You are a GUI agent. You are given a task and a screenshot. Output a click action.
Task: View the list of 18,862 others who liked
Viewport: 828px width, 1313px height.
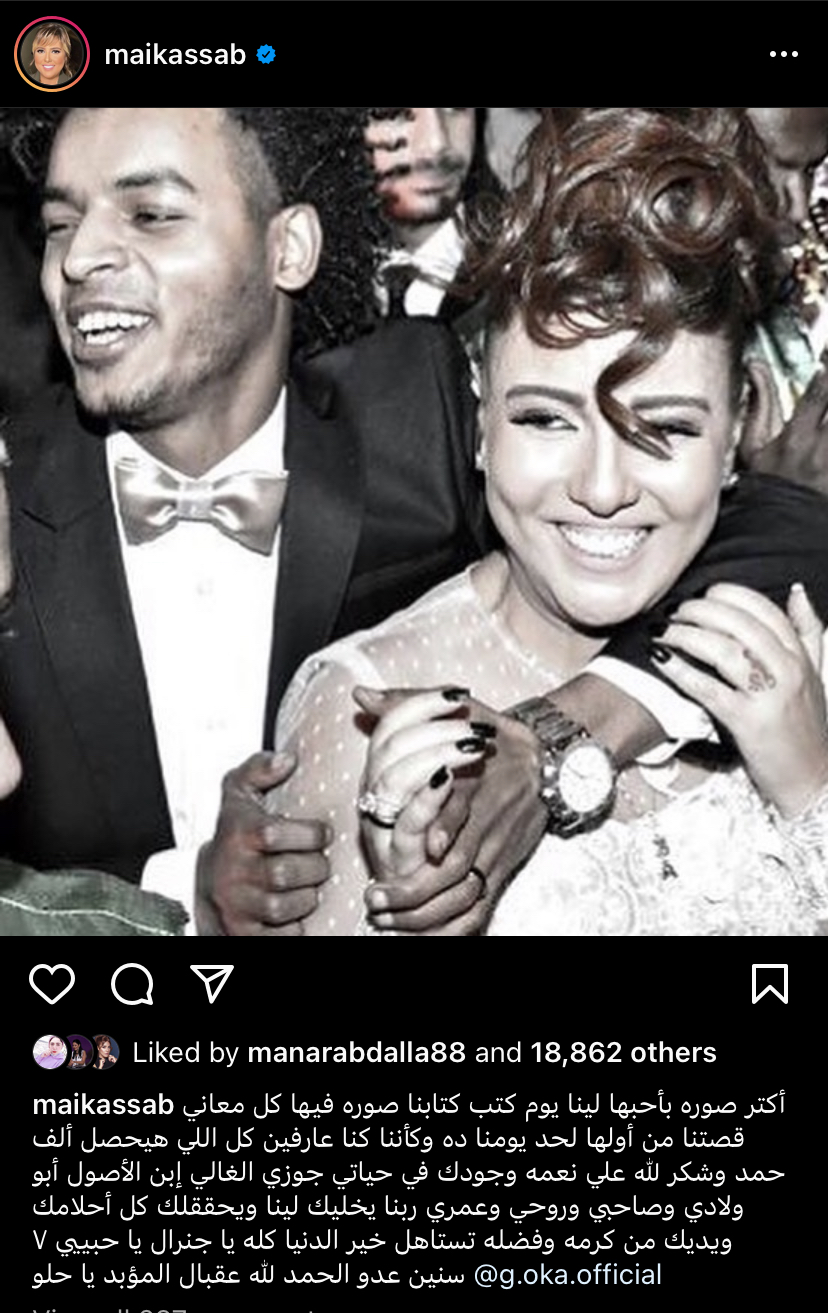(622, 1052)
